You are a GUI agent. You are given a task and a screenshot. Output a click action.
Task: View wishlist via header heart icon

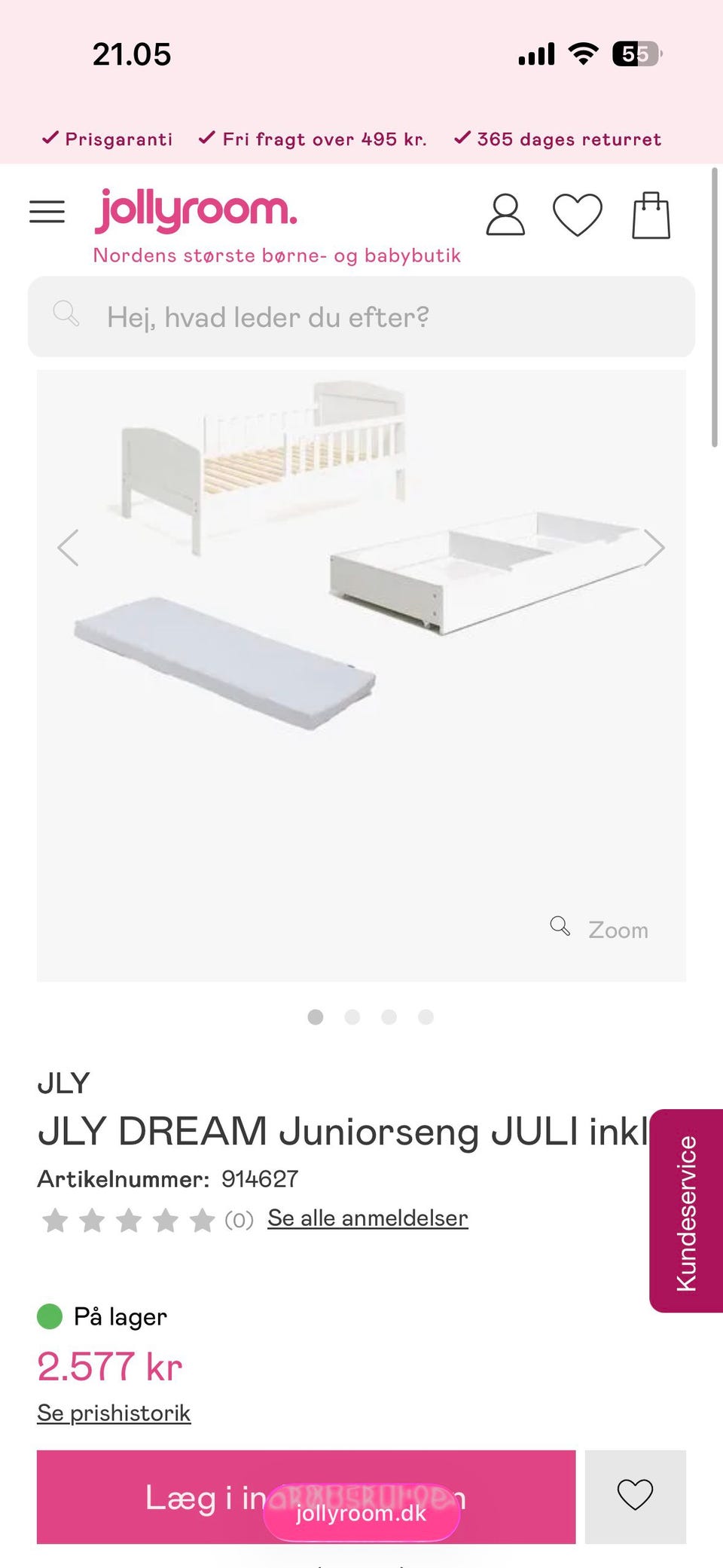(x=578, y=215)
